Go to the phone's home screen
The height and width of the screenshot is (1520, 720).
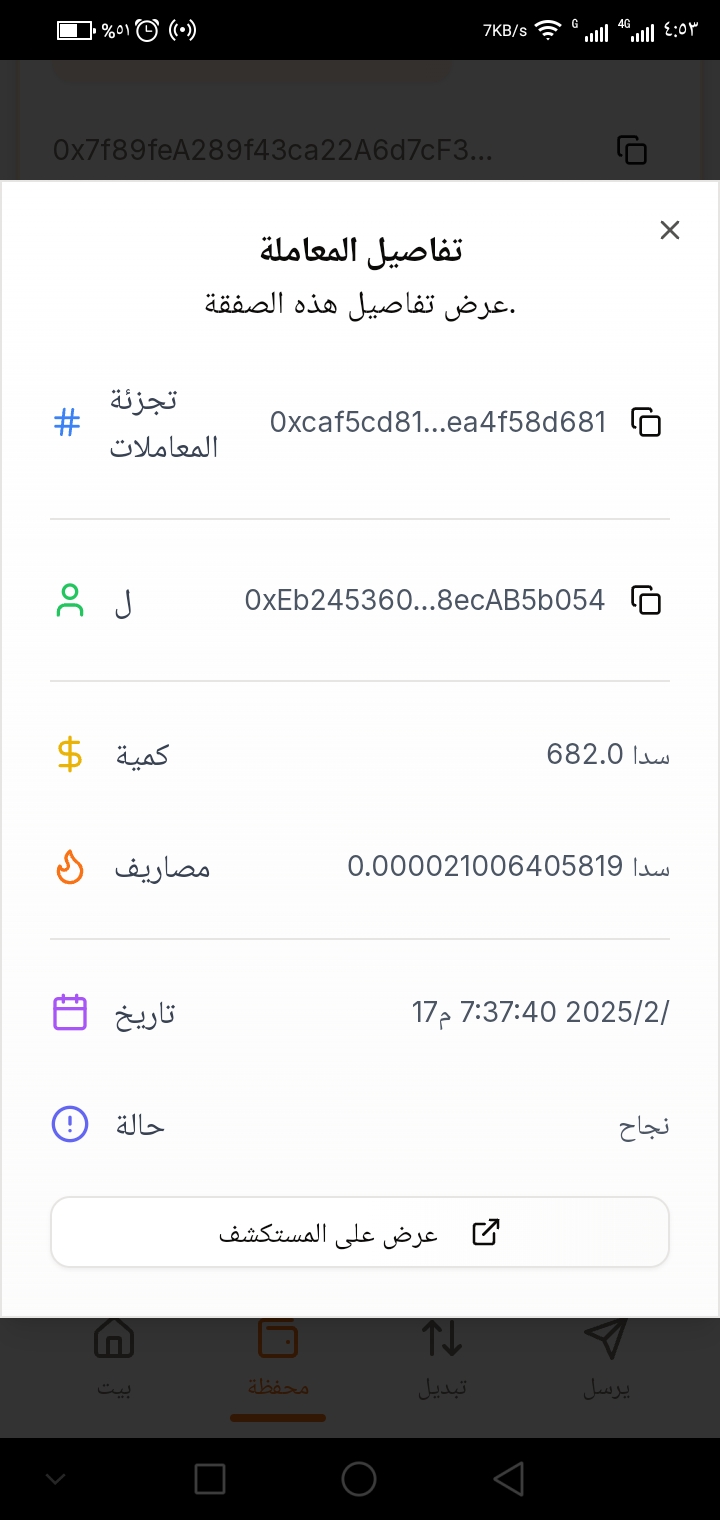(x=359, y=1478)
